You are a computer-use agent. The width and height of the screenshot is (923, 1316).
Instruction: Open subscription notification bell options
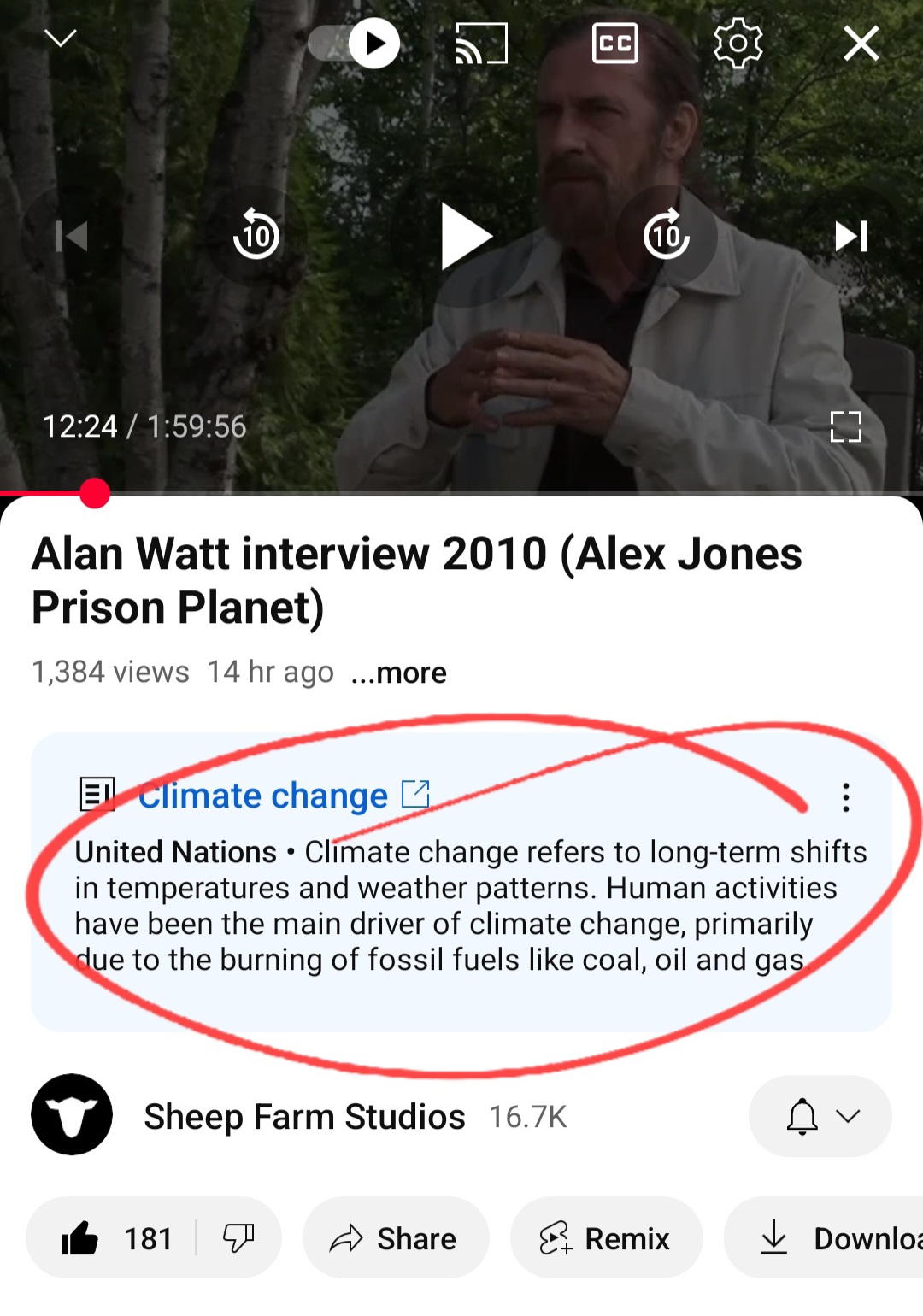click(x=820, y=1116)
